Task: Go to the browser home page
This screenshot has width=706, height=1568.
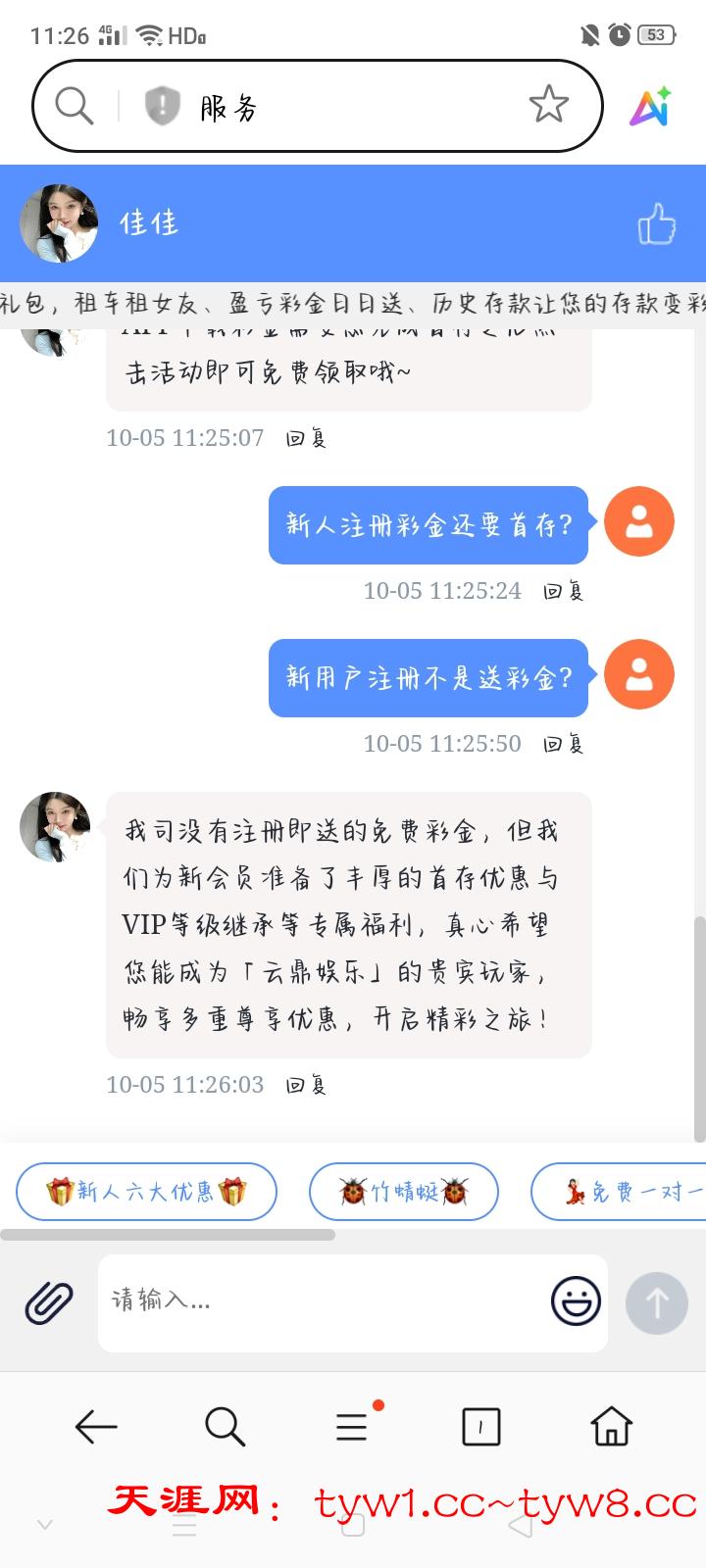Action: pyautogui.click(x=611, y=1427)
